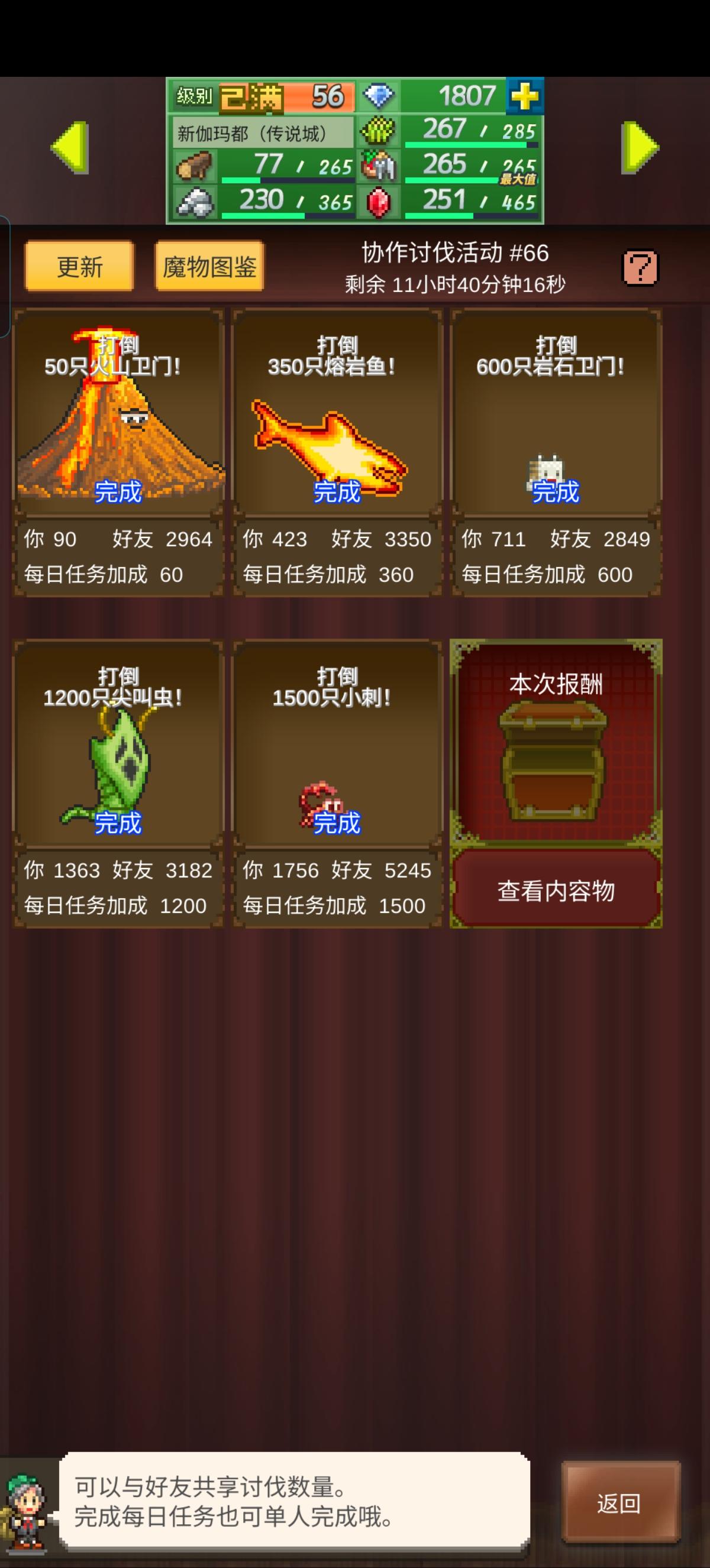Viewport: 710px width, 1568px height.
Task: Click the wheat resource icon
Action: (379, 129)
